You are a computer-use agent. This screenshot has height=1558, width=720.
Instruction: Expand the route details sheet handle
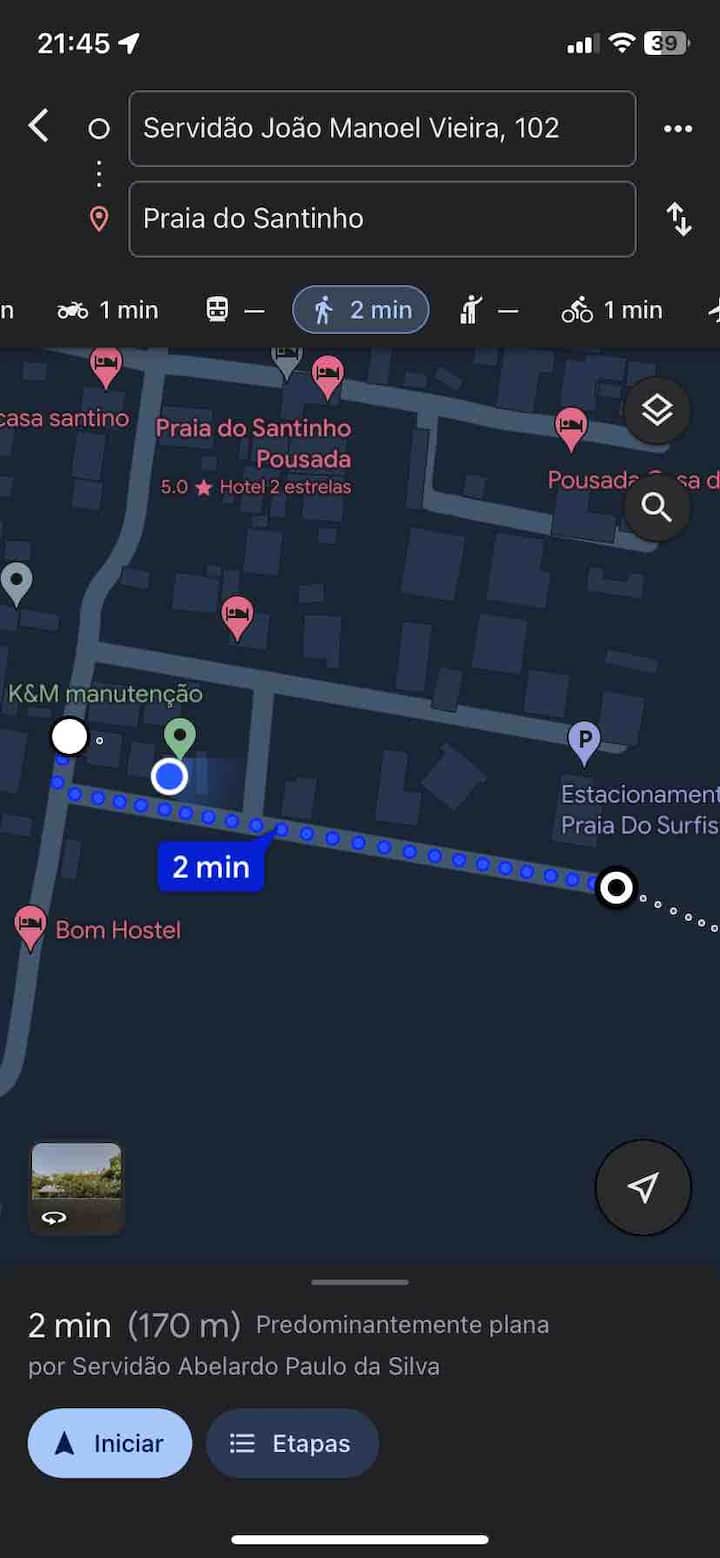360,1282
